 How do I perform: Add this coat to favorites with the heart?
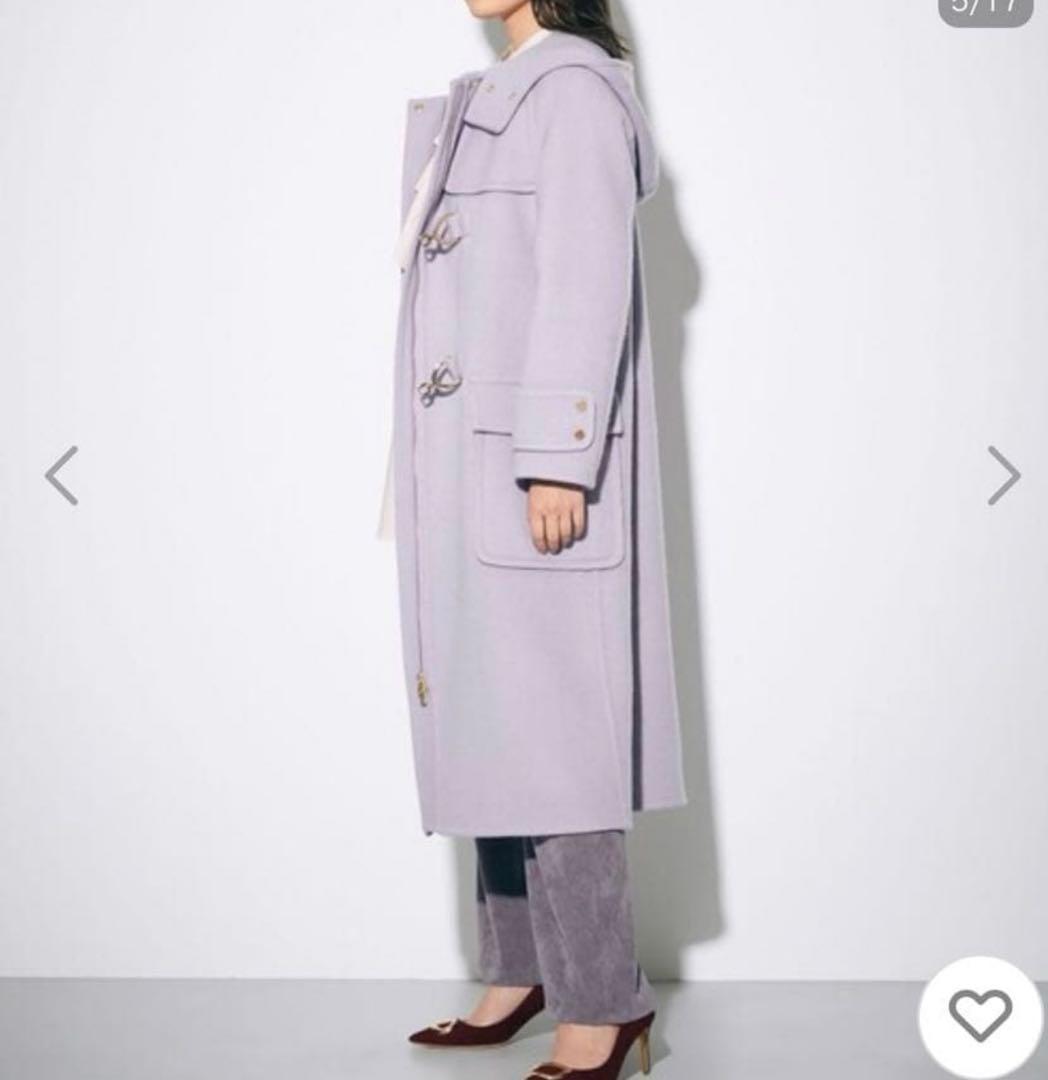980,1016
